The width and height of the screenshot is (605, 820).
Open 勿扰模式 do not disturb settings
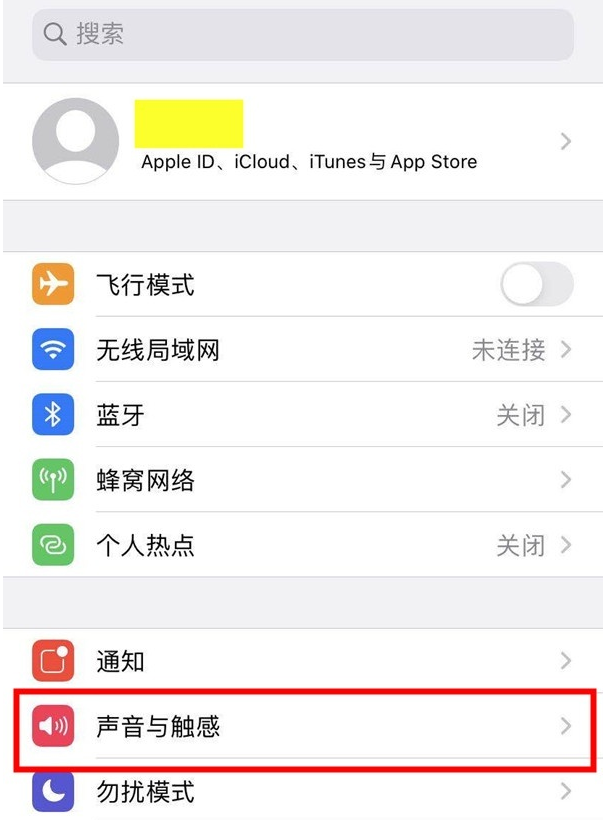click(302, 792)
